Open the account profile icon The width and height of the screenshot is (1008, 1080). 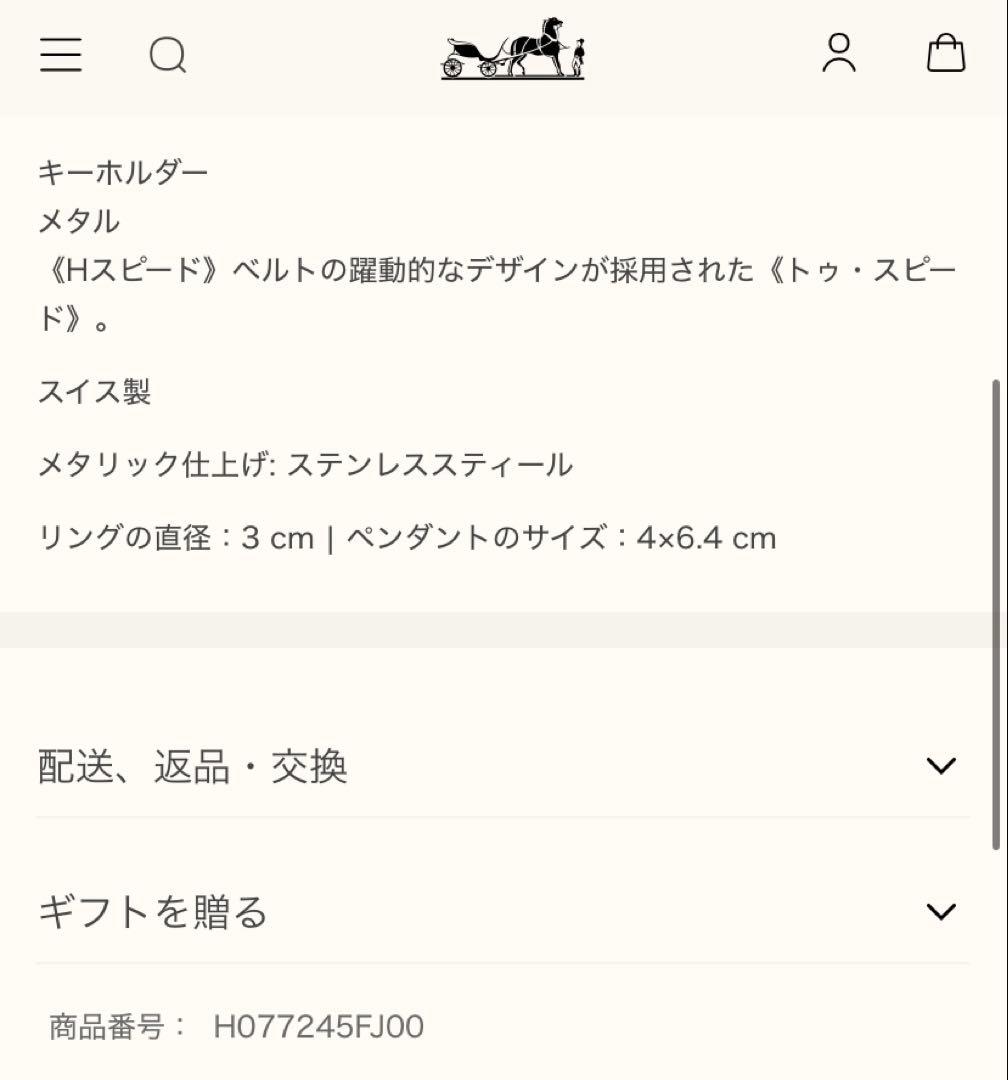point(839,55)
